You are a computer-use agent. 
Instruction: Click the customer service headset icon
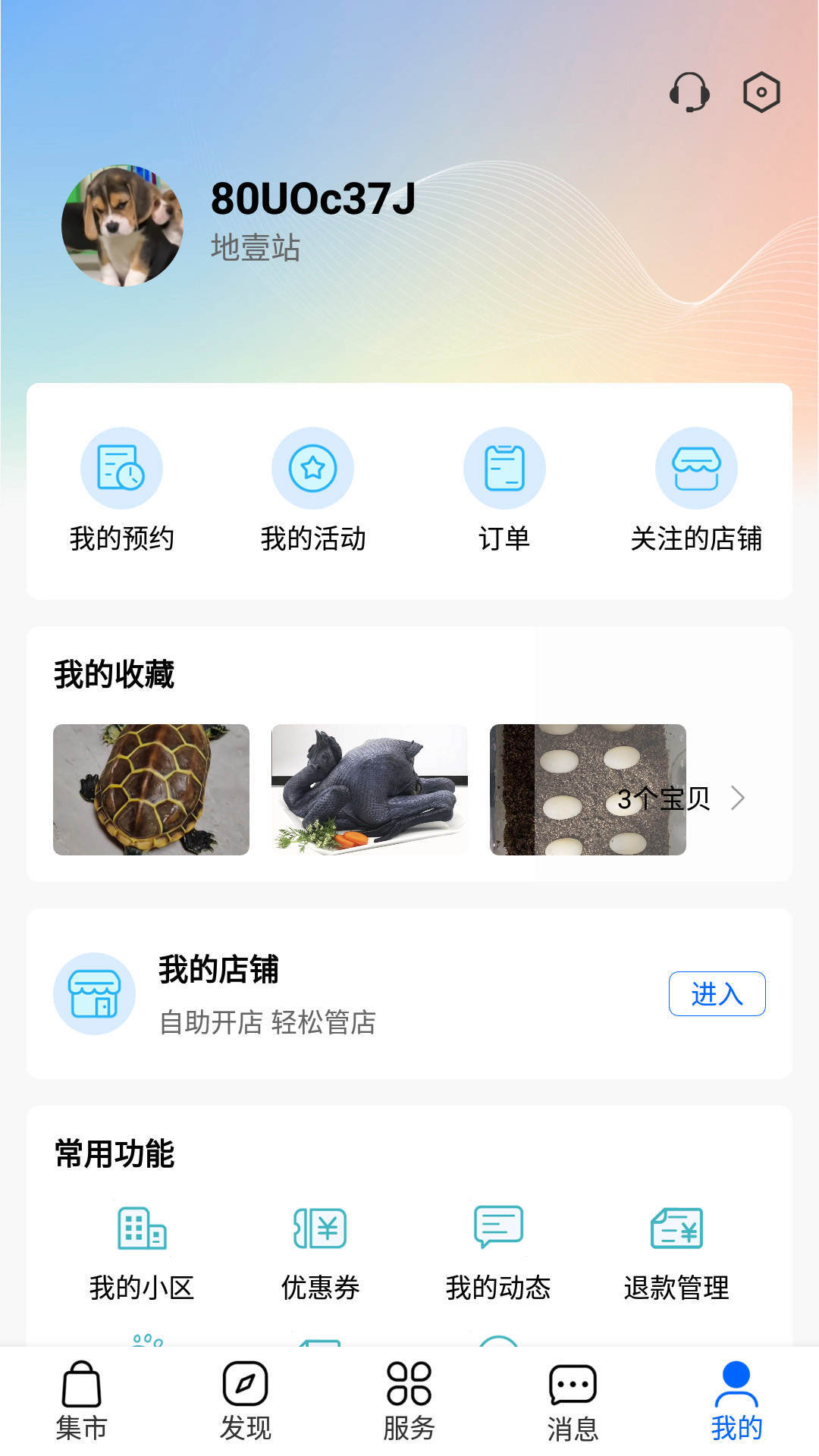tap(690, 93)
